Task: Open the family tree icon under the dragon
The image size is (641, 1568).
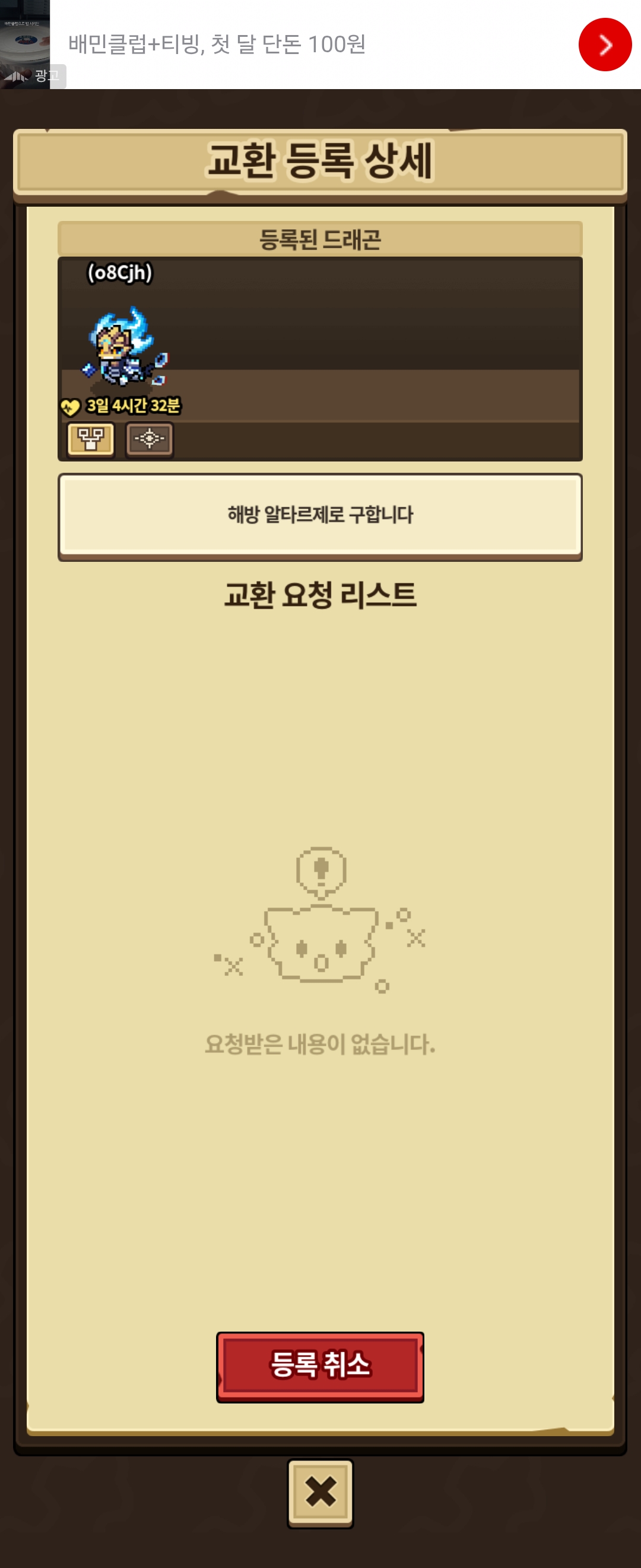Action: tap(91, 439)
